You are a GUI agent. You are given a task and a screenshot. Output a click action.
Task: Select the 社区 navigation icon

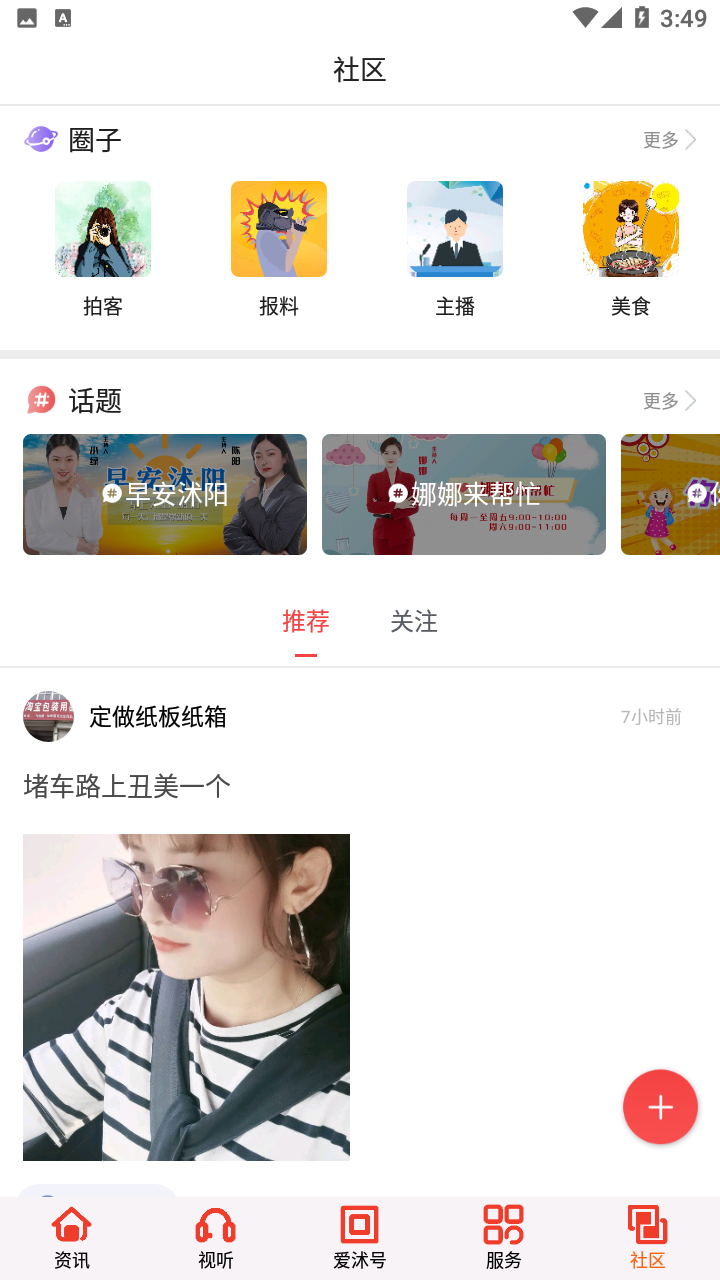[x=647, y=1235]
